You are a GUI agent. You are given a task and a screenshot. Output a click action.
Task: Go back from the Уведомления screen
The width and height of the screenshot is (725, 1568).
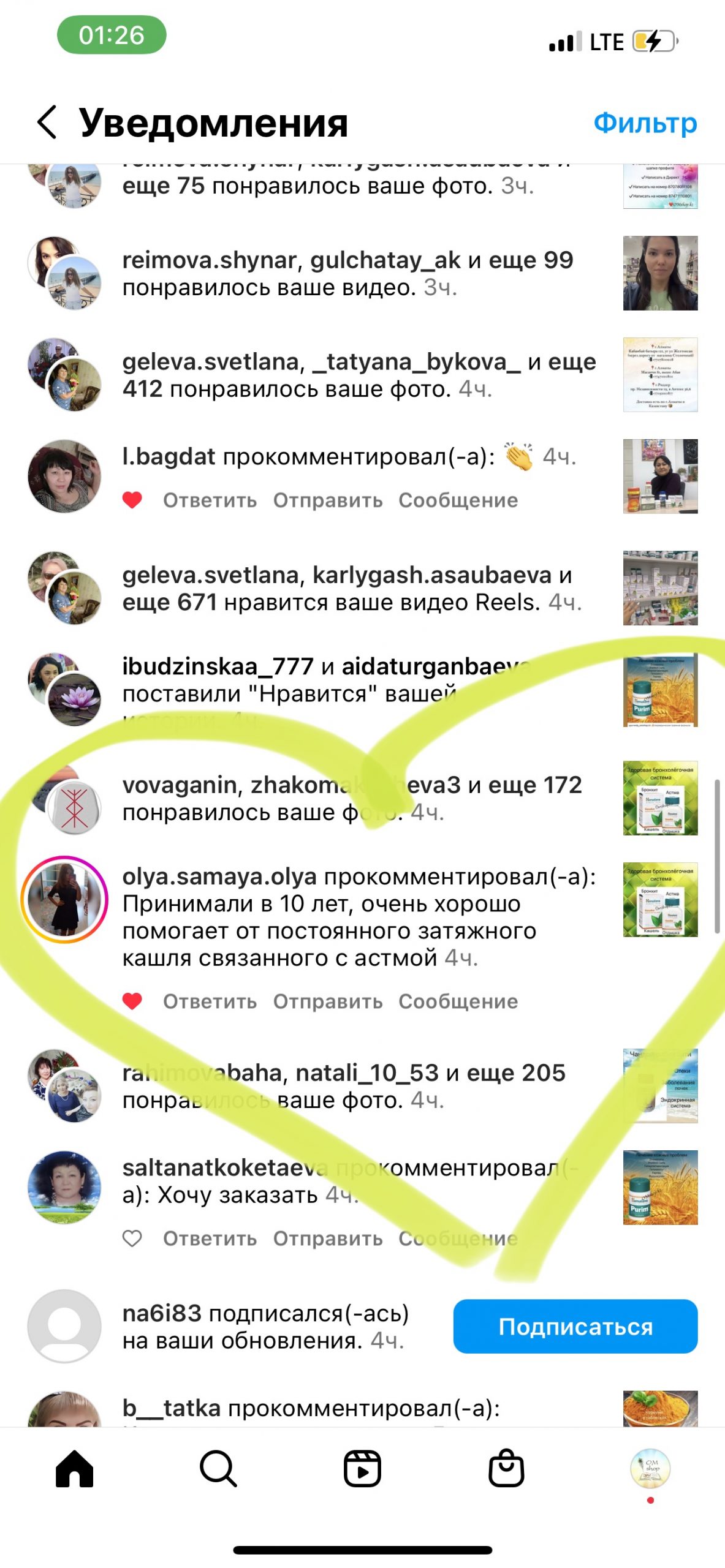coord(47,122)
